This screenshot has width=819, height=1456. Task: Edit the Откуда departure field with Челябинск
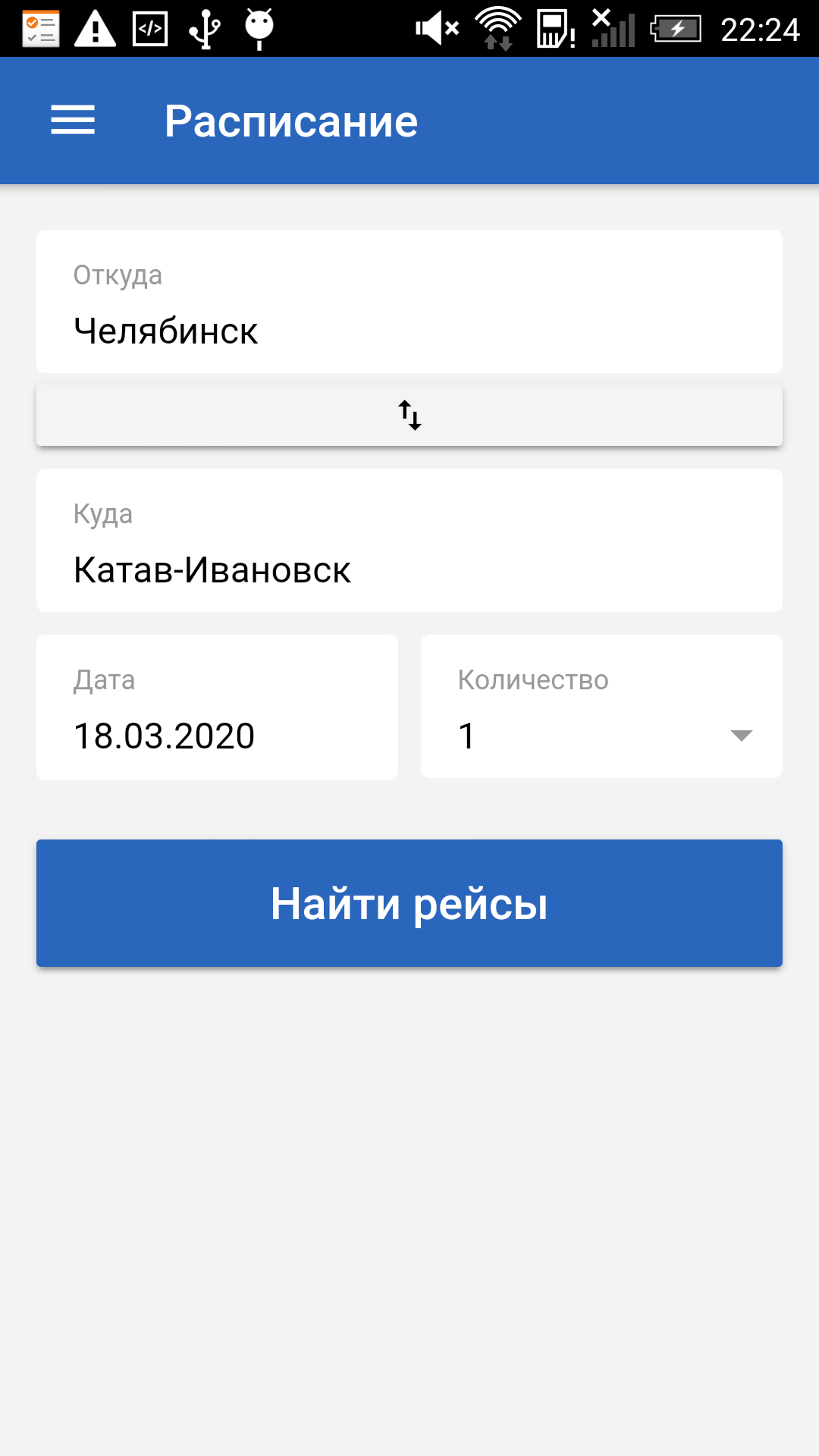coord(409,301)
